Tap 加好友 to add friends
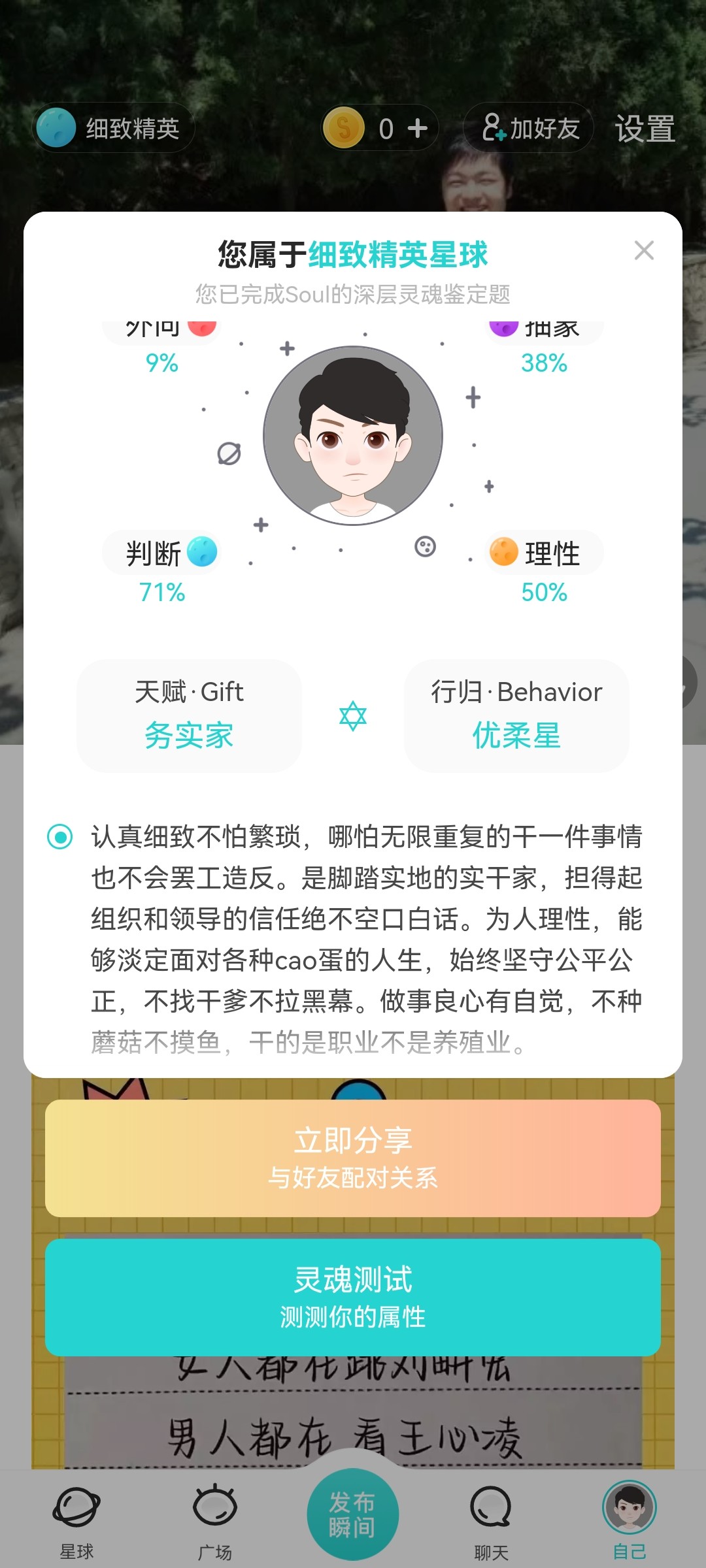 (529, 127)
